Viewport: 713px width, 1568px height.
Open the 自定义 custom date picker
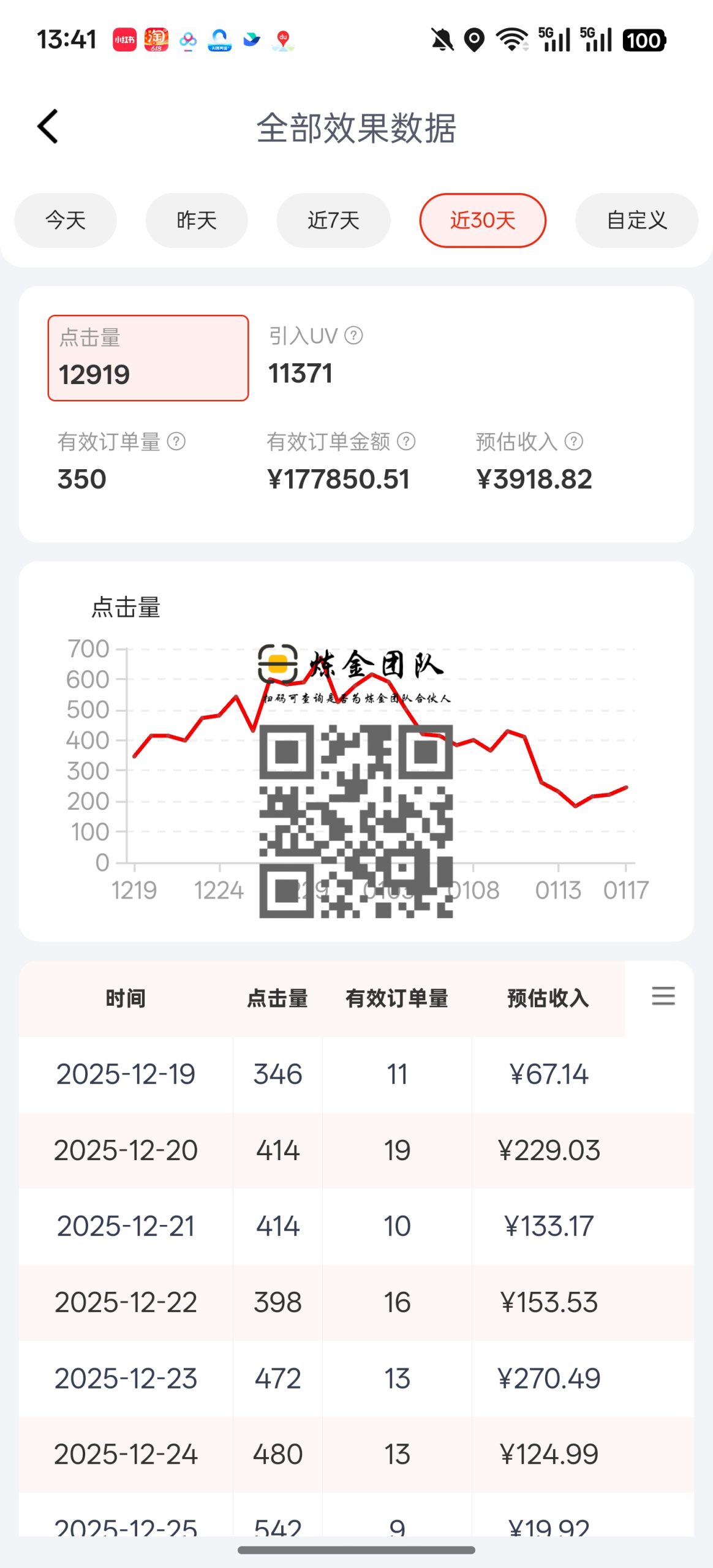[635, 221]
